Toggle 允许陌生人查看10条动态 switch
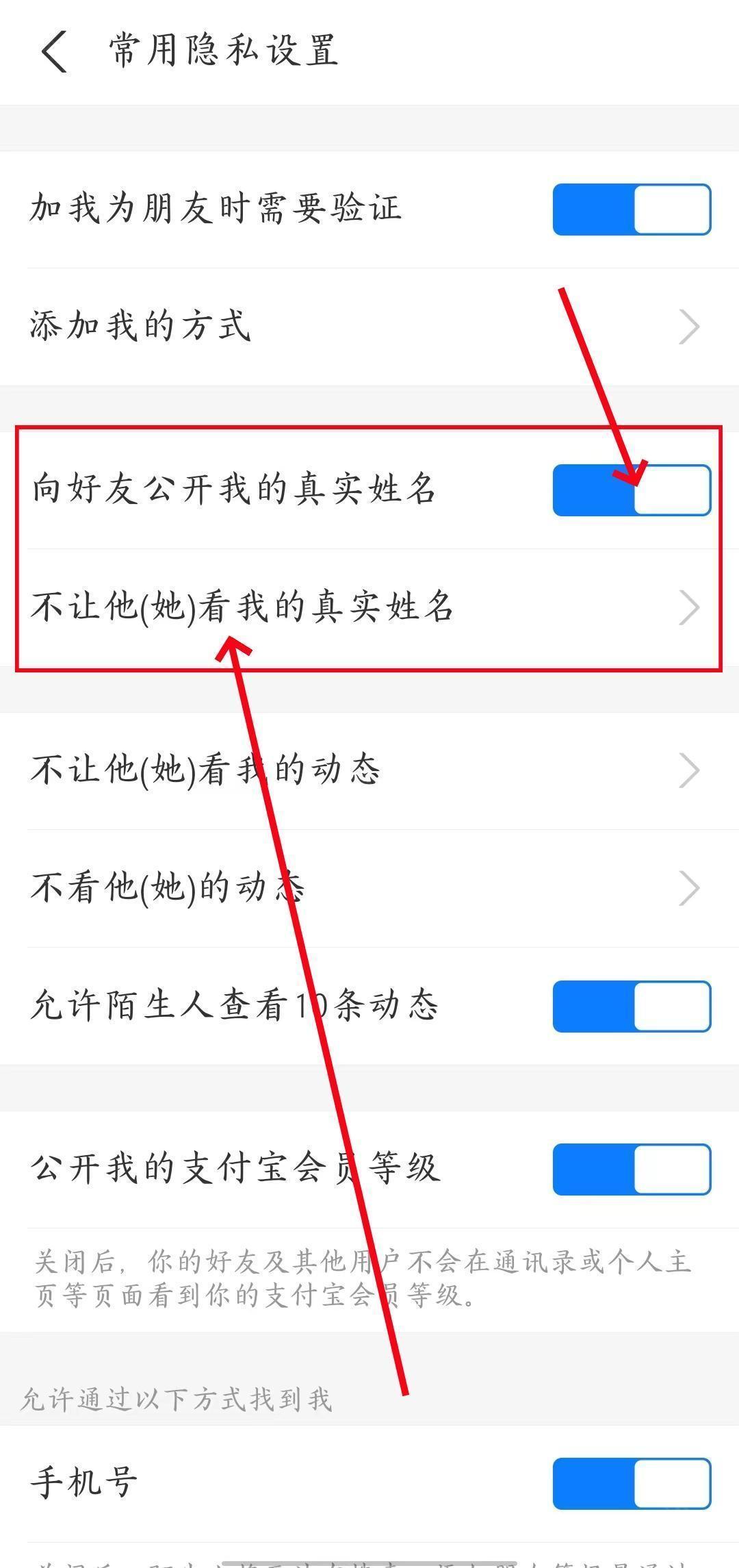Image resolution: width=739 pixels, height=1568 pixels. 632,1007
